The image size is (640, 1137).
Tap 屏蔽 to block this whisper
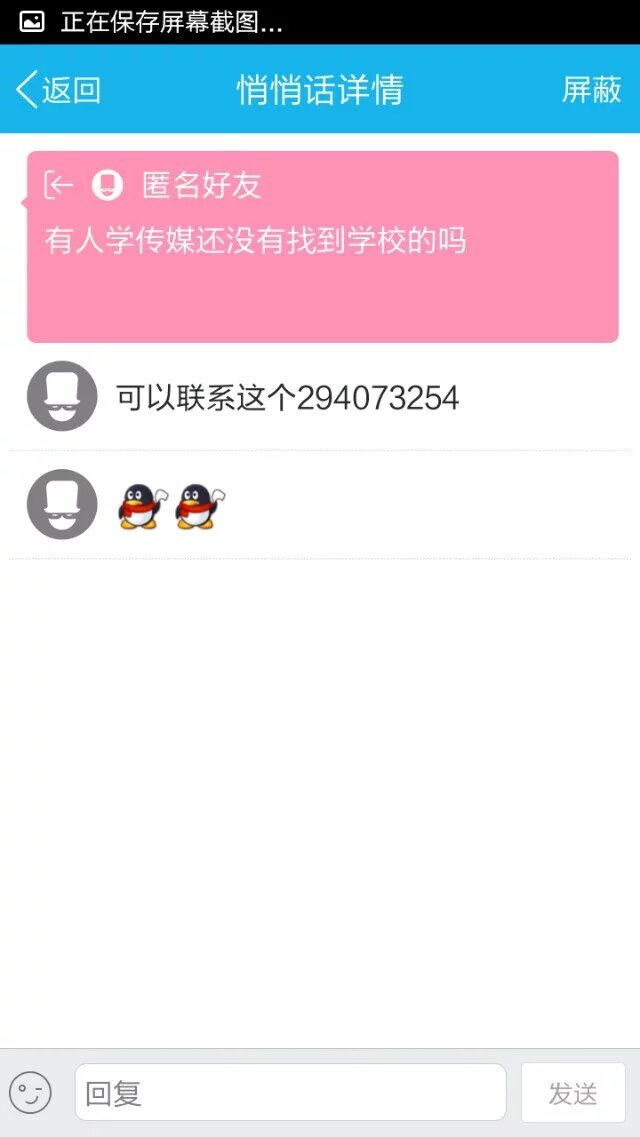[x=591, y=90]
